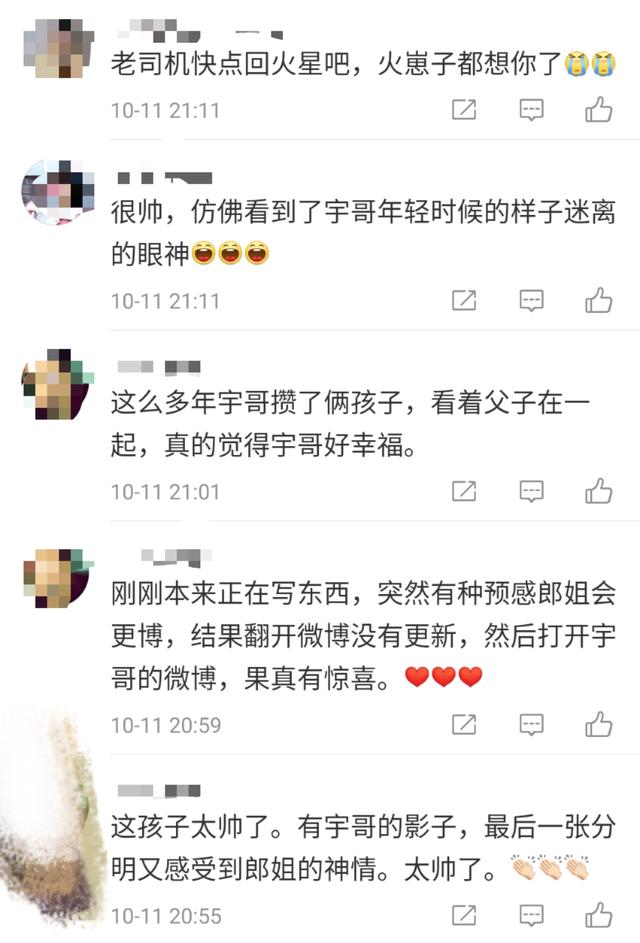Open avatar of the 火崽子 commenter

point(57,46)
